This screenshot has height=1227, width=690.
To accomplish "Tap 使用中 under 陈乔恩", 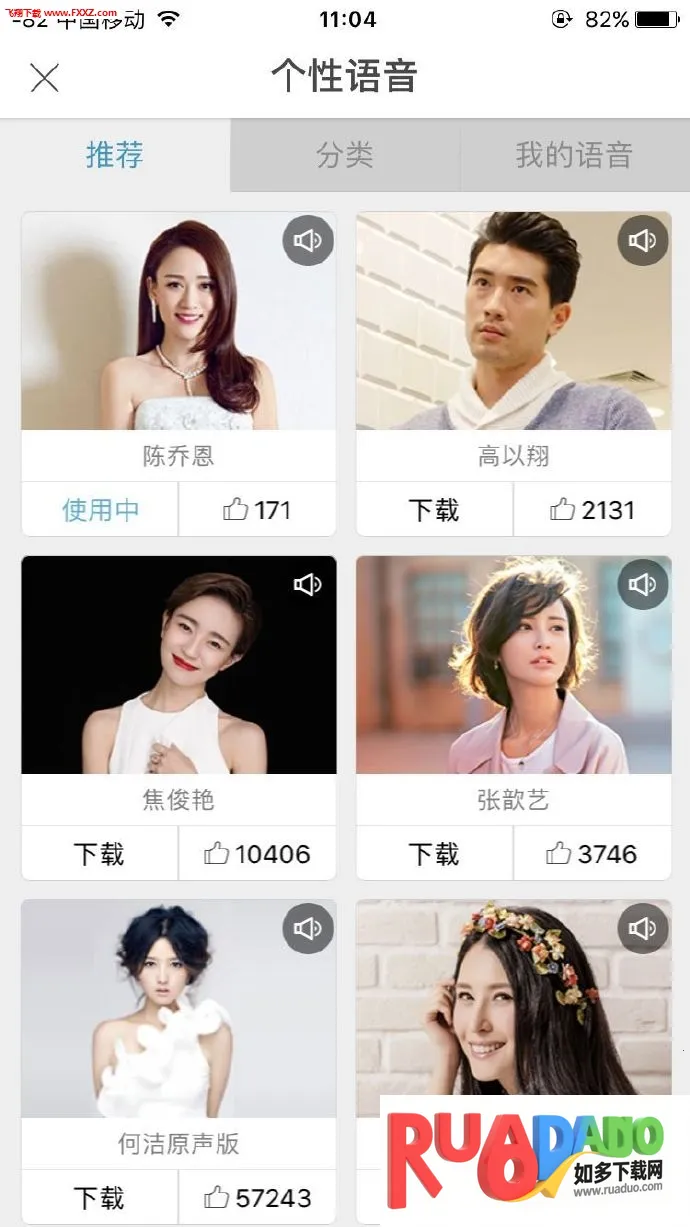I will pyautogui.click(x=100, y=510).
